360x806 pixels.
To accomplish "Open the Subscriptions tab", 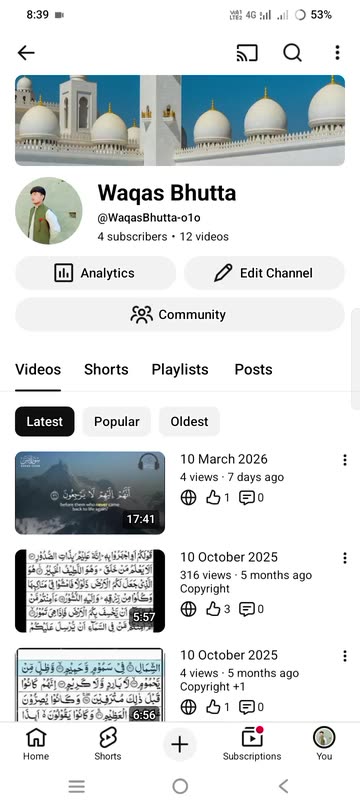I will (252, 744).
